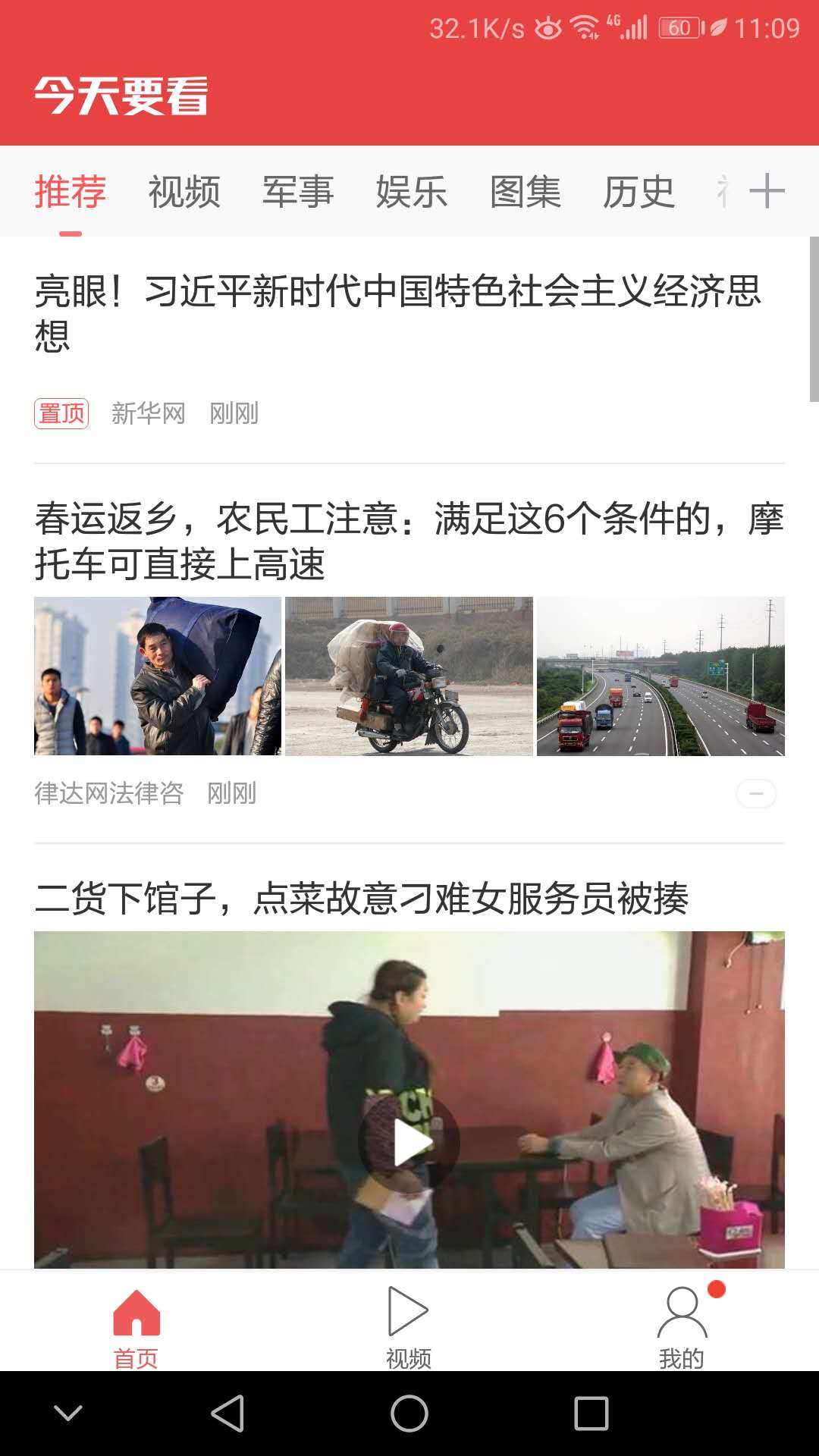Dismiss the 摩托车 news with the minus toggle
This screenshot has width=819, height=1456.
tap(756, 793)
